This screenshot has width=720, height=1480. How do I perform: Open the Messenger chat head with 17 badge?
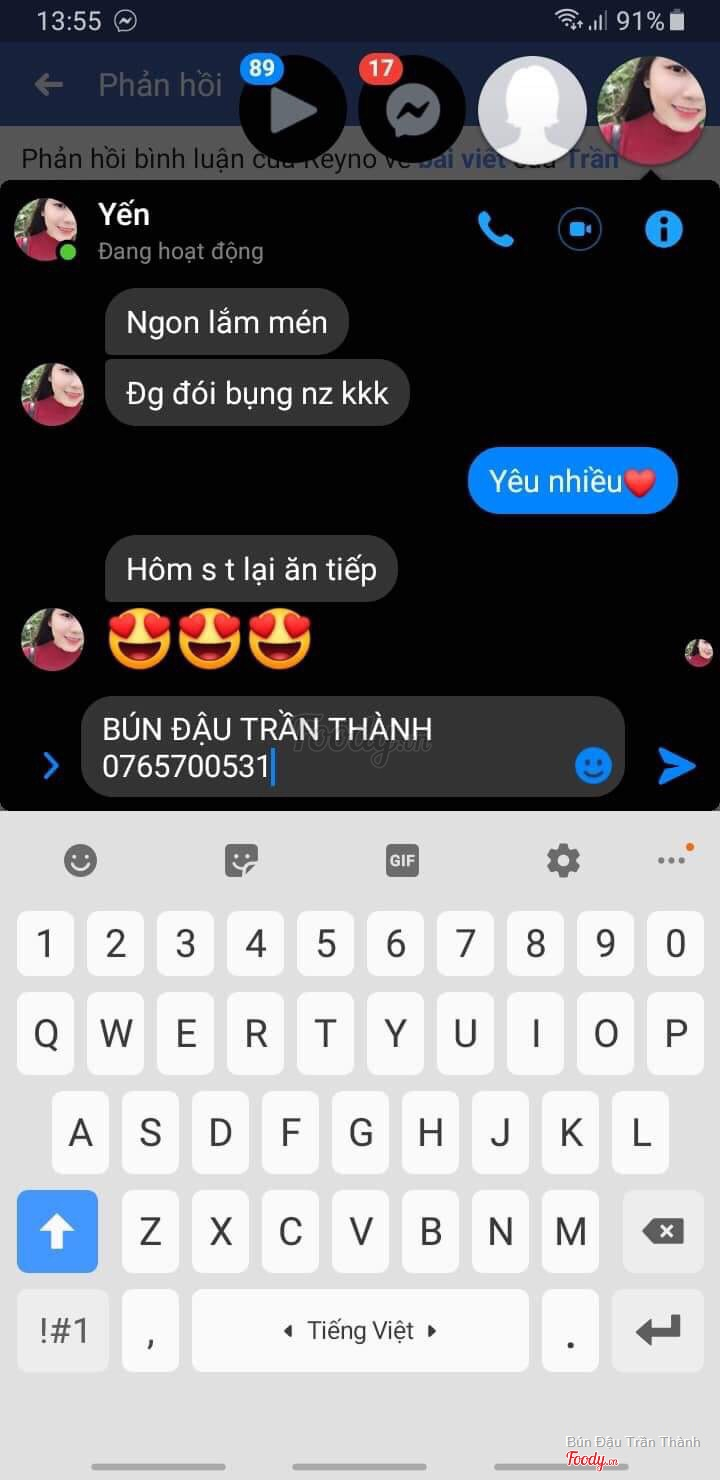click(411, 110)
